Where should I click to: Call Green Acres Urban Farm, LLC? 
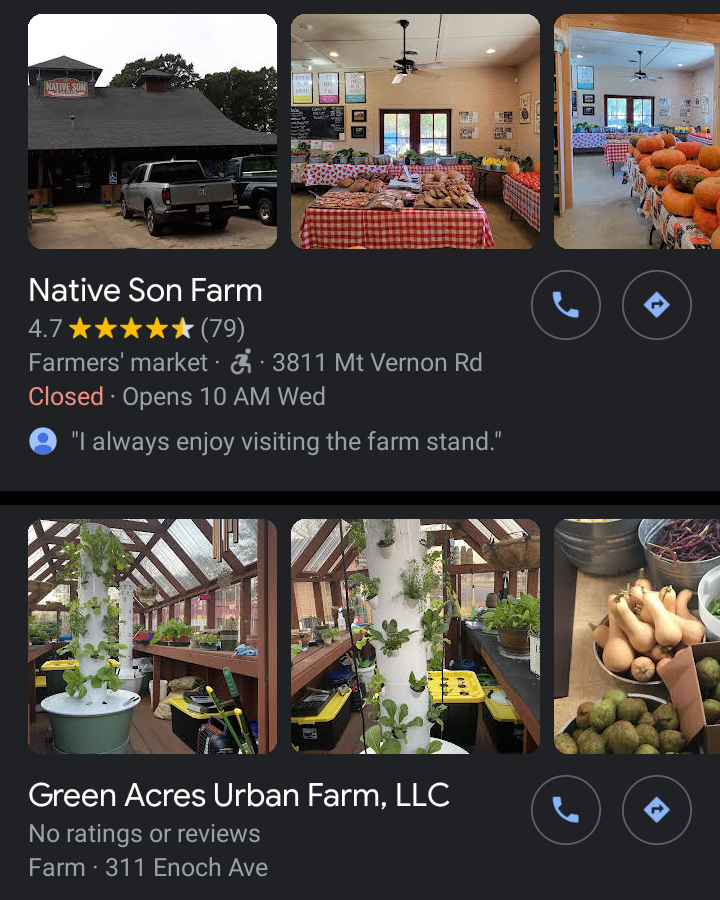click(x=565, y=809)
